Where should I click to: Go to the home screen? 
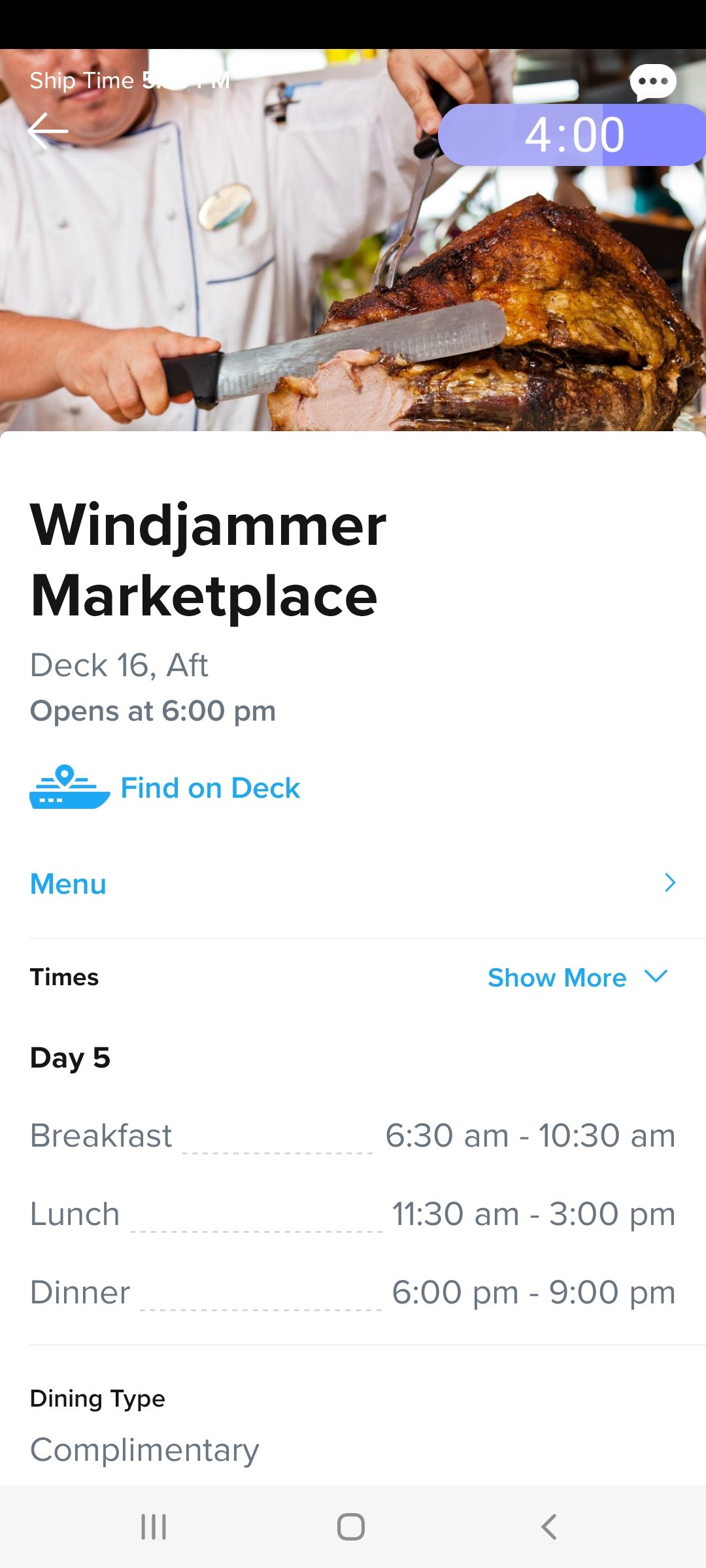(x=351, y=1527)
